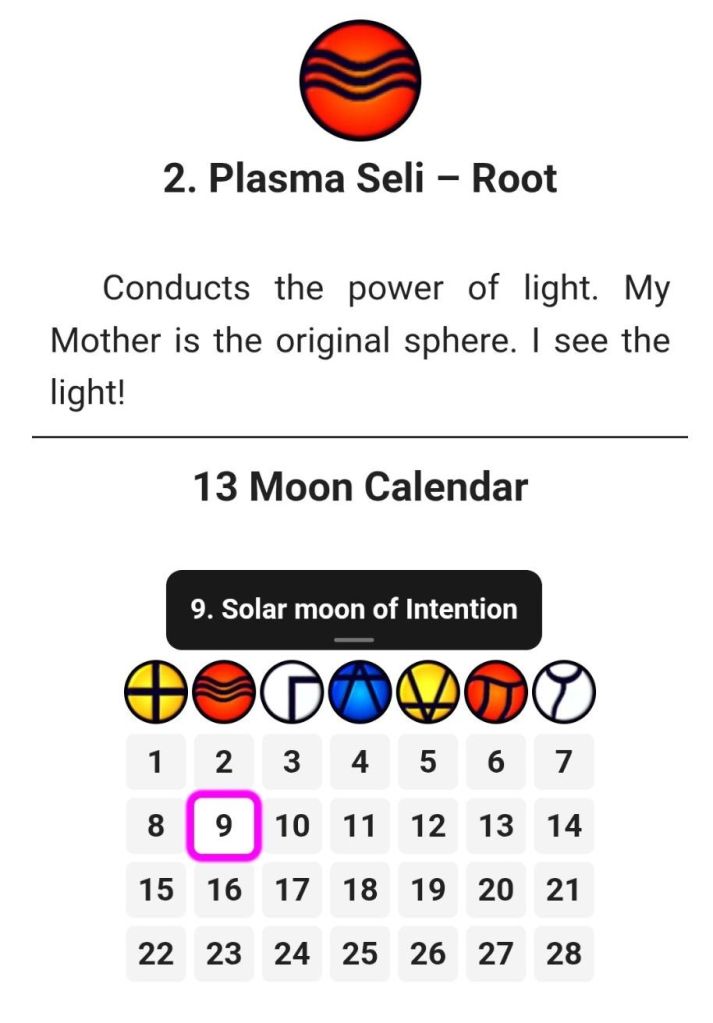
Task: Select day 12 of the moon
Action: (428, 826)
